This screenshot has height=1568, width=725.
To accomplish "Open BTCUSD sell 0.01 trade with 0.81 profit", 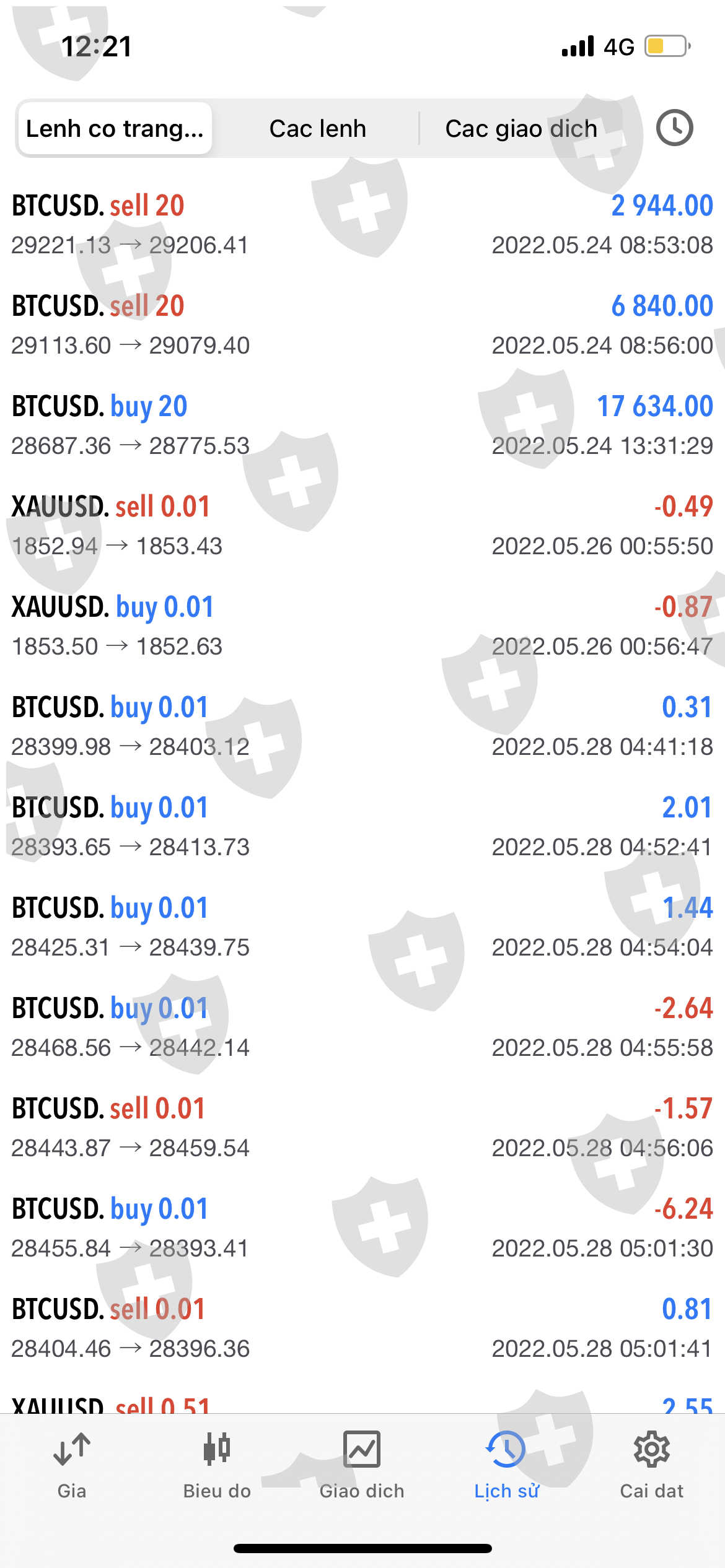I will pos(362,1328).
